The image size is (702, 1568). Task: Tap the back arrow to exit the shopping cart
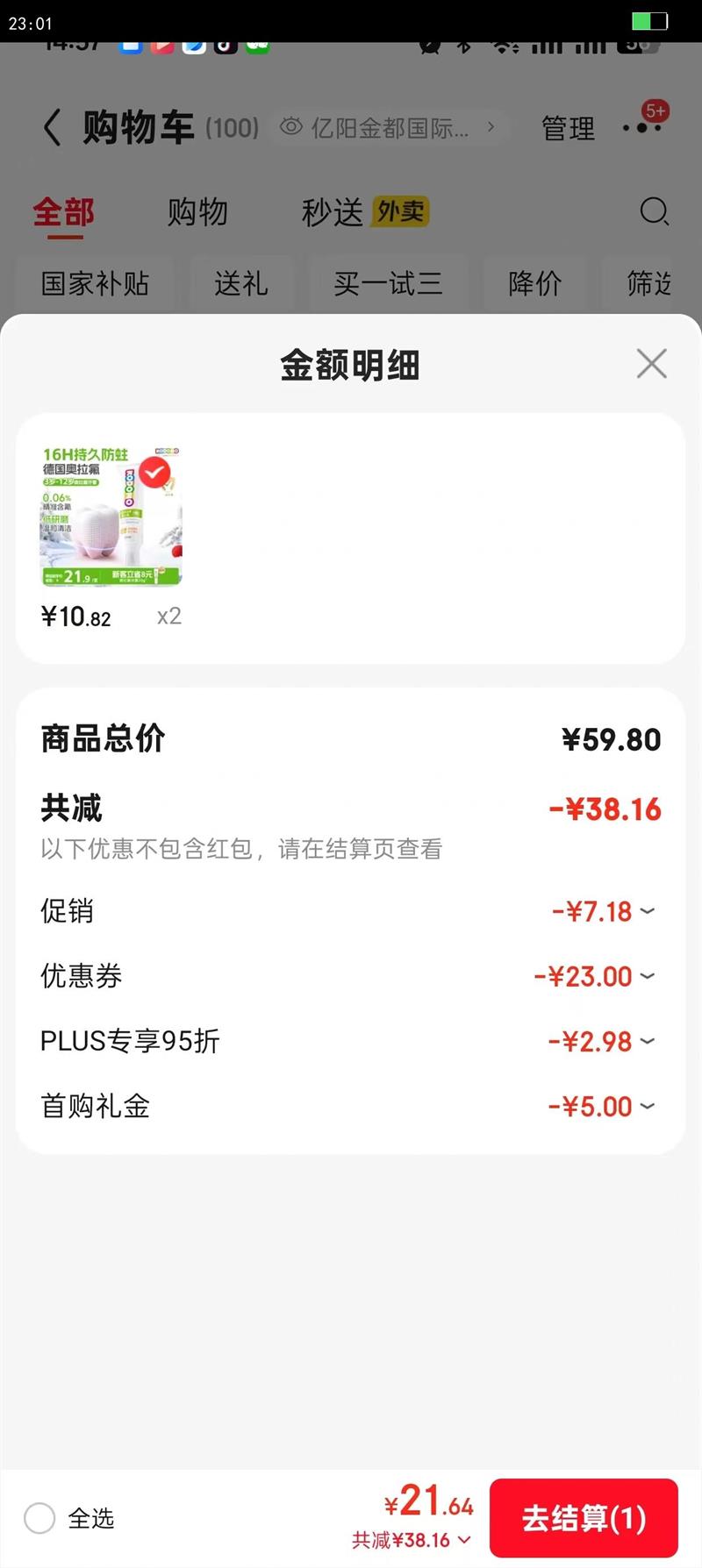[x=51, y=128]
